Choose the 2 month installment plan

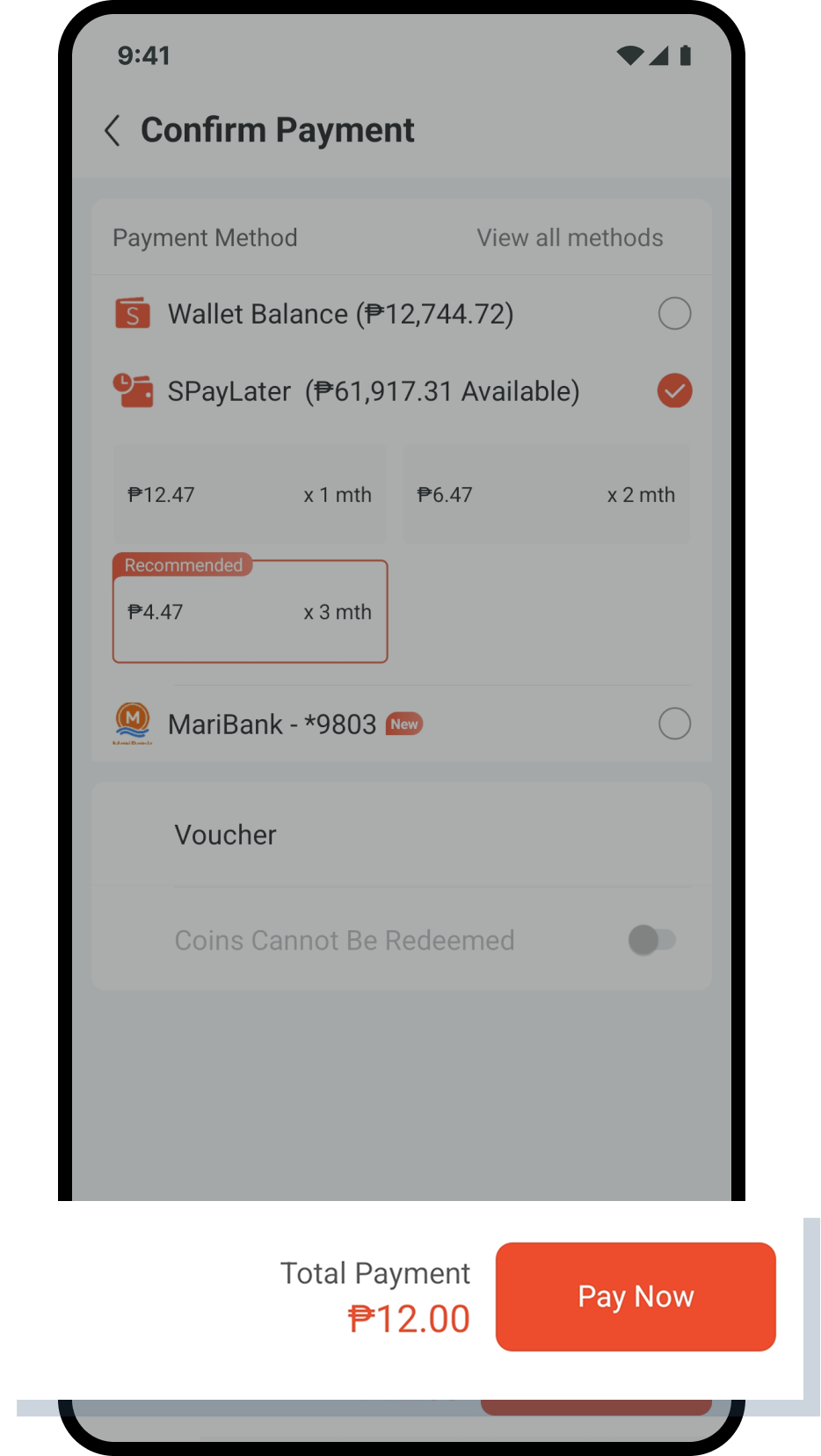(546, 494)
